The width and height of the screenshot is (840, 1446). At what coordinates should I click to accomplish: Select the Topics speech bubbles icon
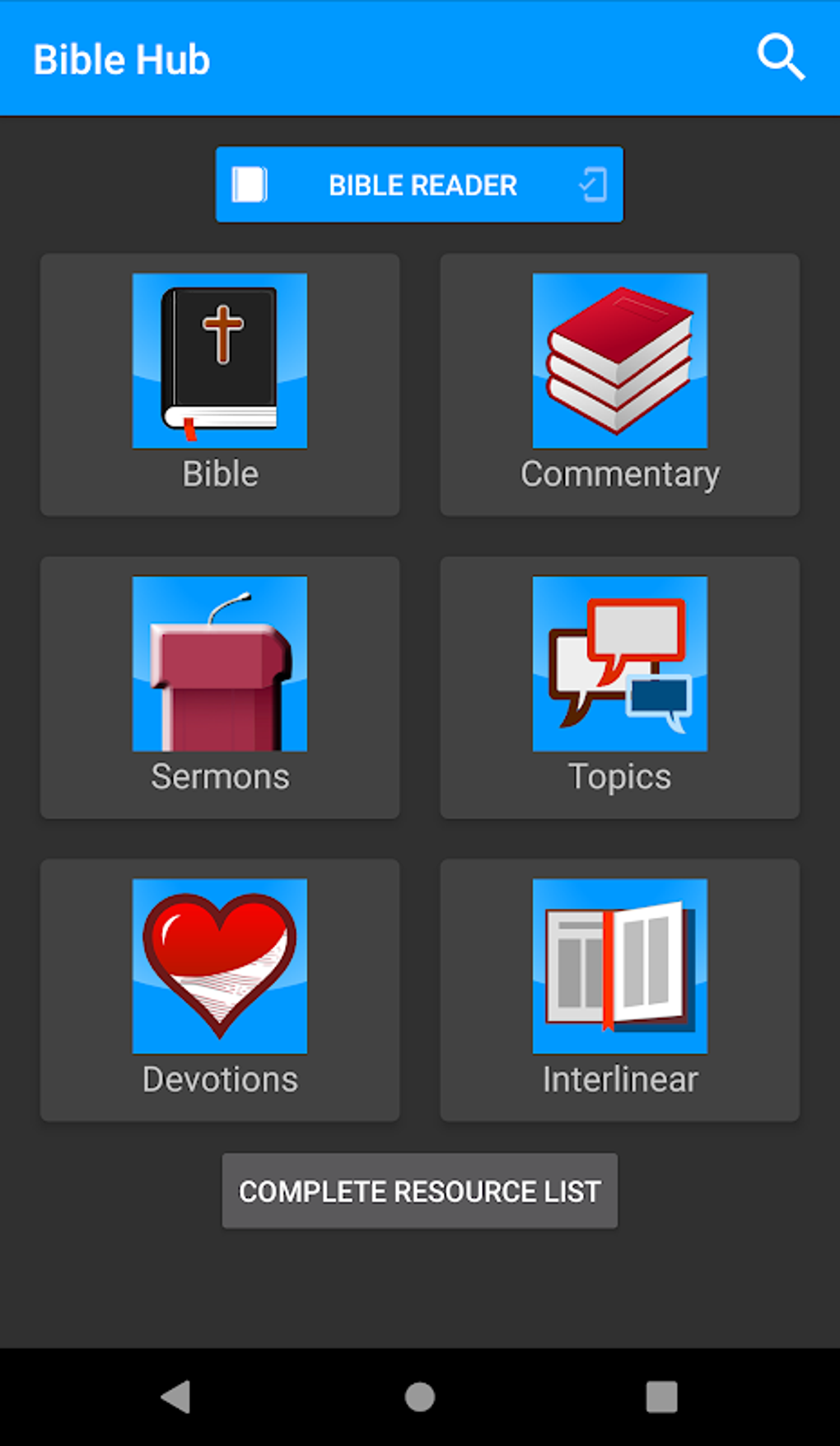point(620,662)
